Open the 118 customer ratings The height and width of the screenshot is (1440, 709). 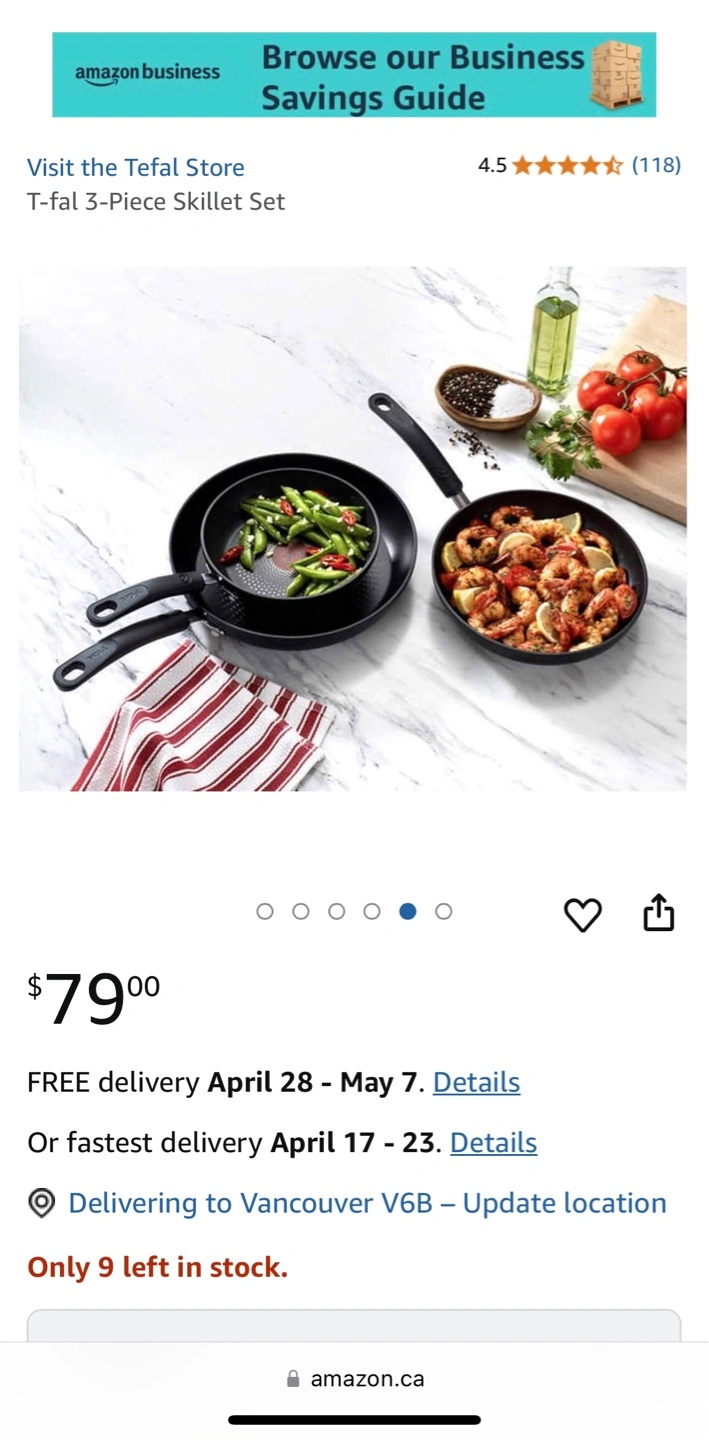pos(656,165)
